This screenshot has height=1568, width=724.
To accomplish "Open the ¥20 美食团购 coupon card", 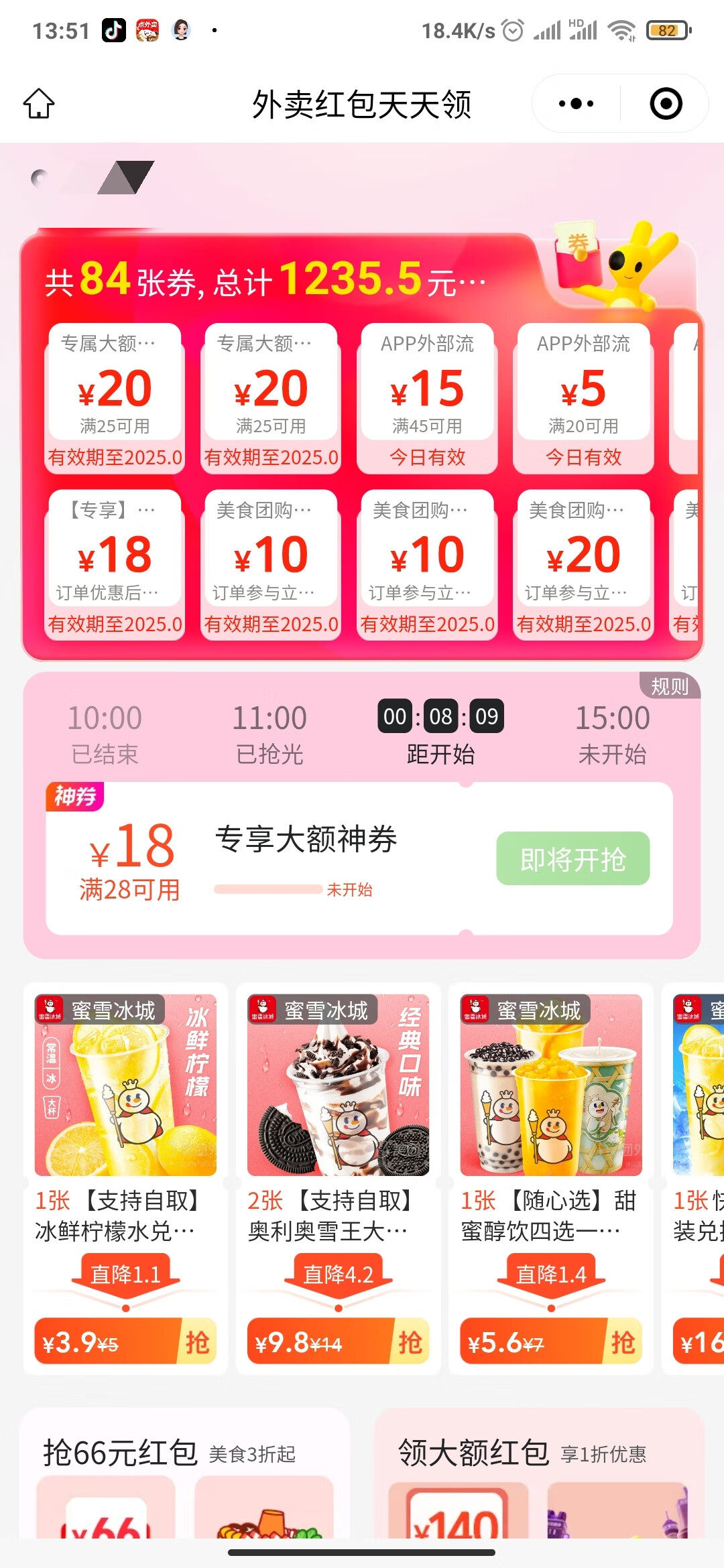I will click(583, 564).
